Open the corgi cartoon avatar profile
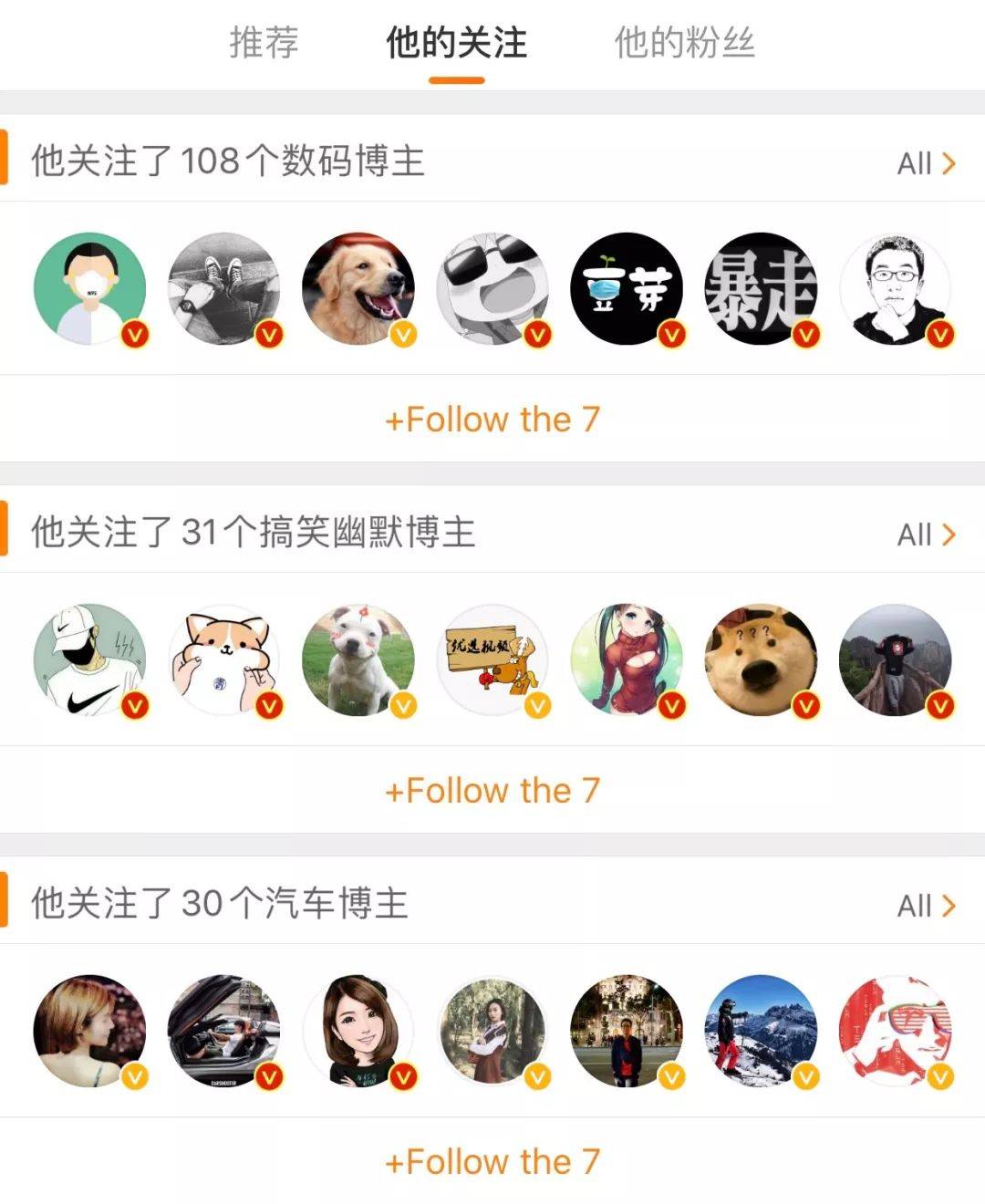 [223, 659]
